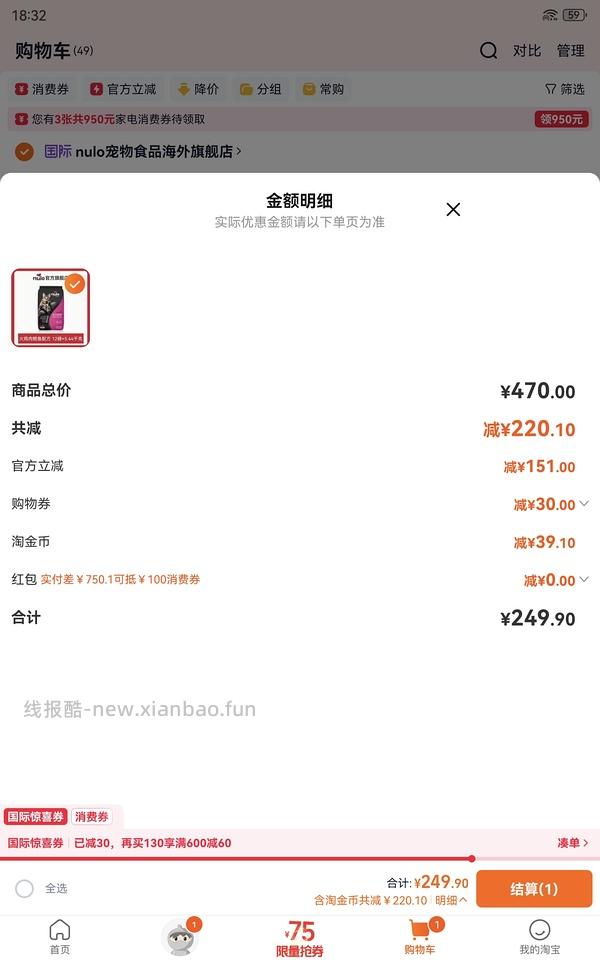Viewport: 600px width, 960px height.
Task: Expand the 购物券 discount details
Action: (x=584, y=504)
